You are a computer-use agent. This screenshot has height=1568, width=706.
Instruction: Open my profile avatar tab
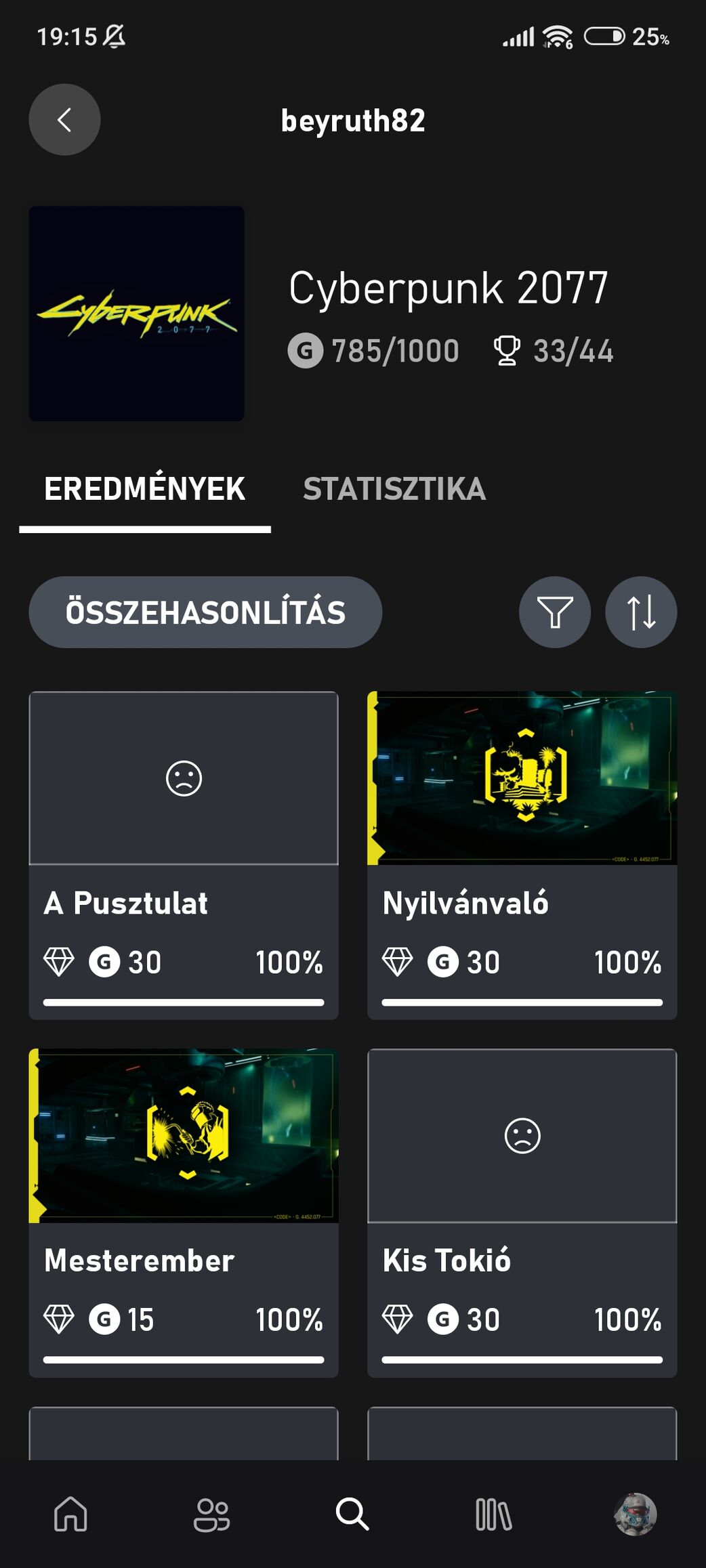click(x=634, y=1514)
